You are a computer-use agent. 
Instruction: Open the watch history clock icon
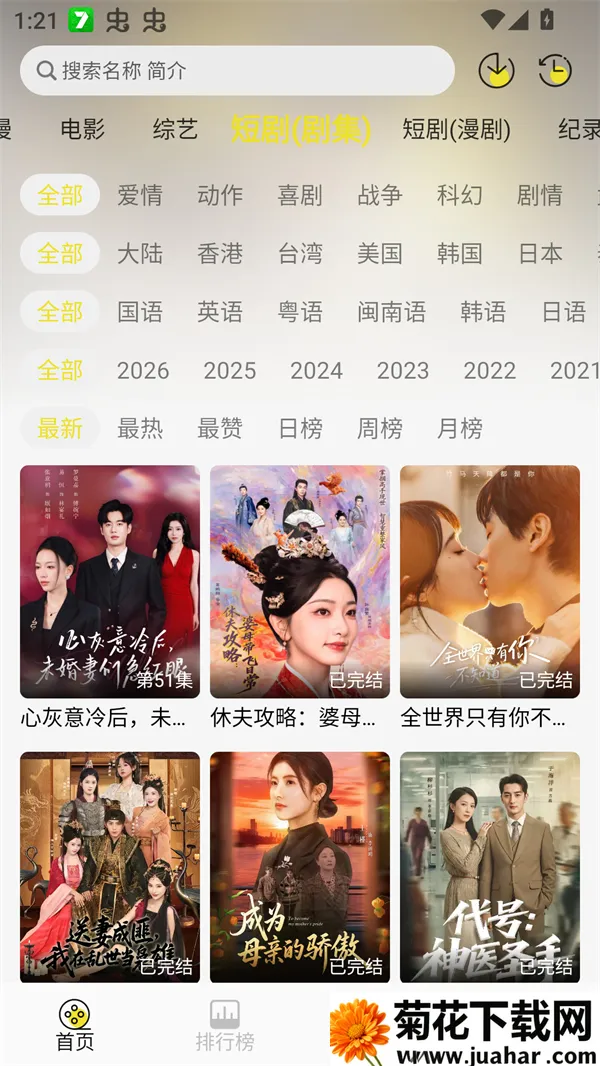pos(555,70)
